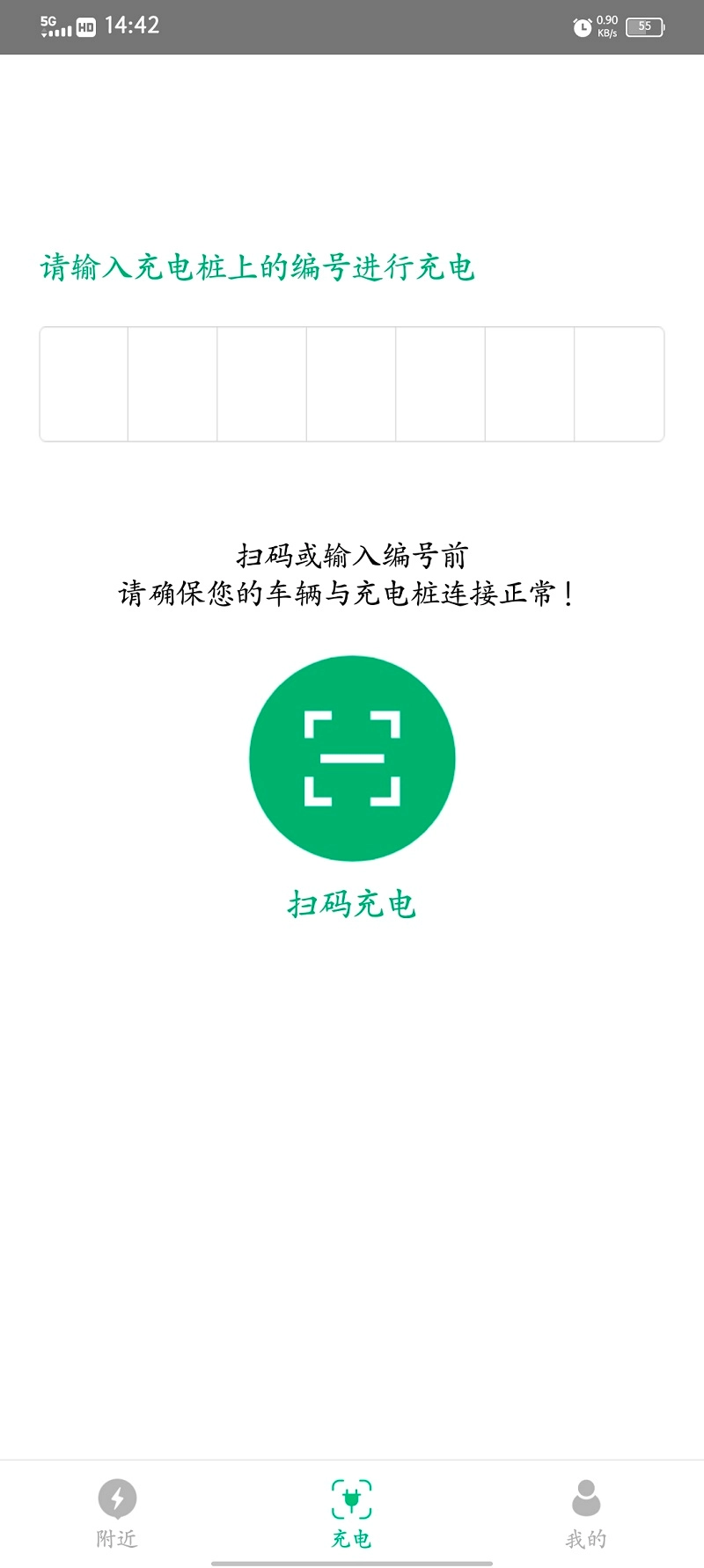Screen dimensions: 704x1568
Task: Tap the data speed timer icon showing 0.90 KB/s
Action: click(x=583, y=27)
